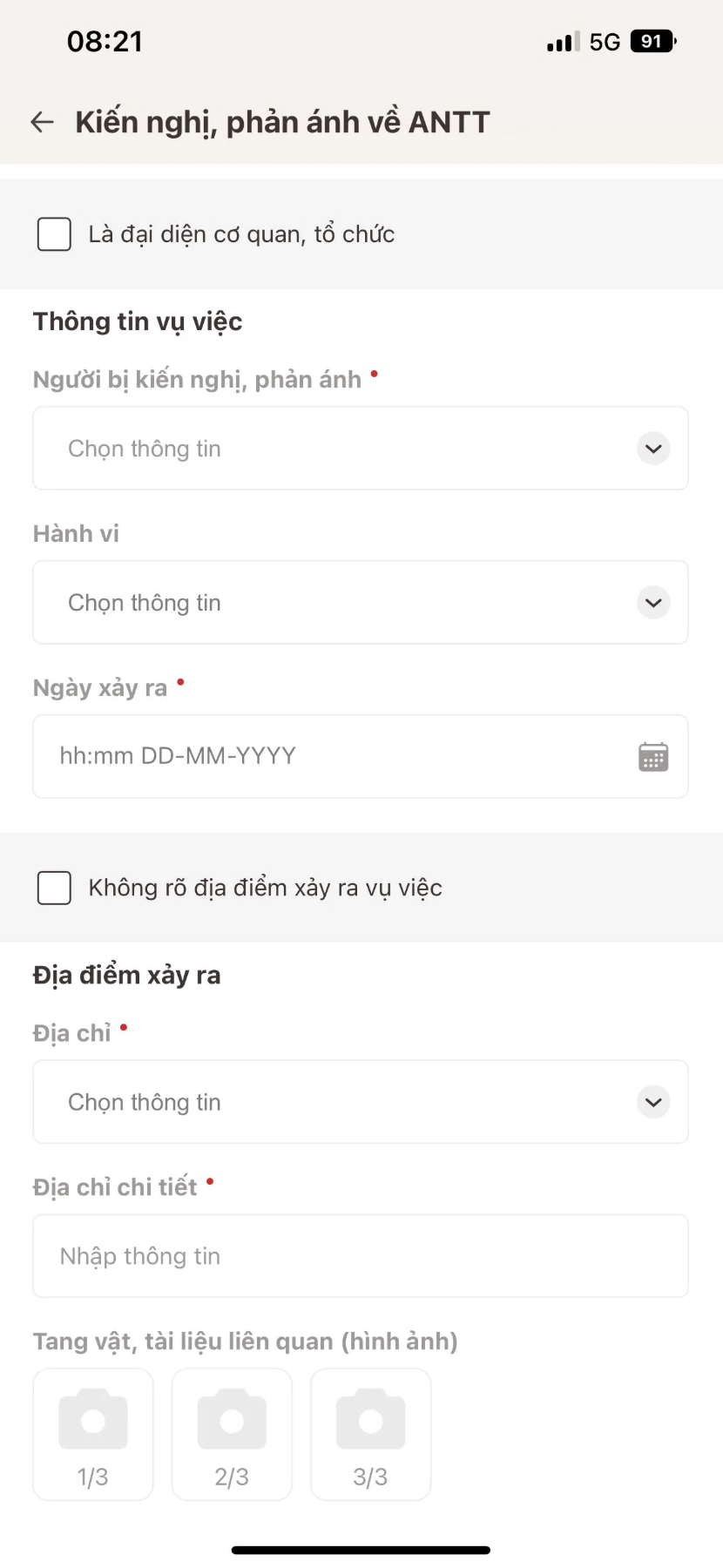
Task: Expand the 'Hành vi' dropdown
Action: [361, 603]
